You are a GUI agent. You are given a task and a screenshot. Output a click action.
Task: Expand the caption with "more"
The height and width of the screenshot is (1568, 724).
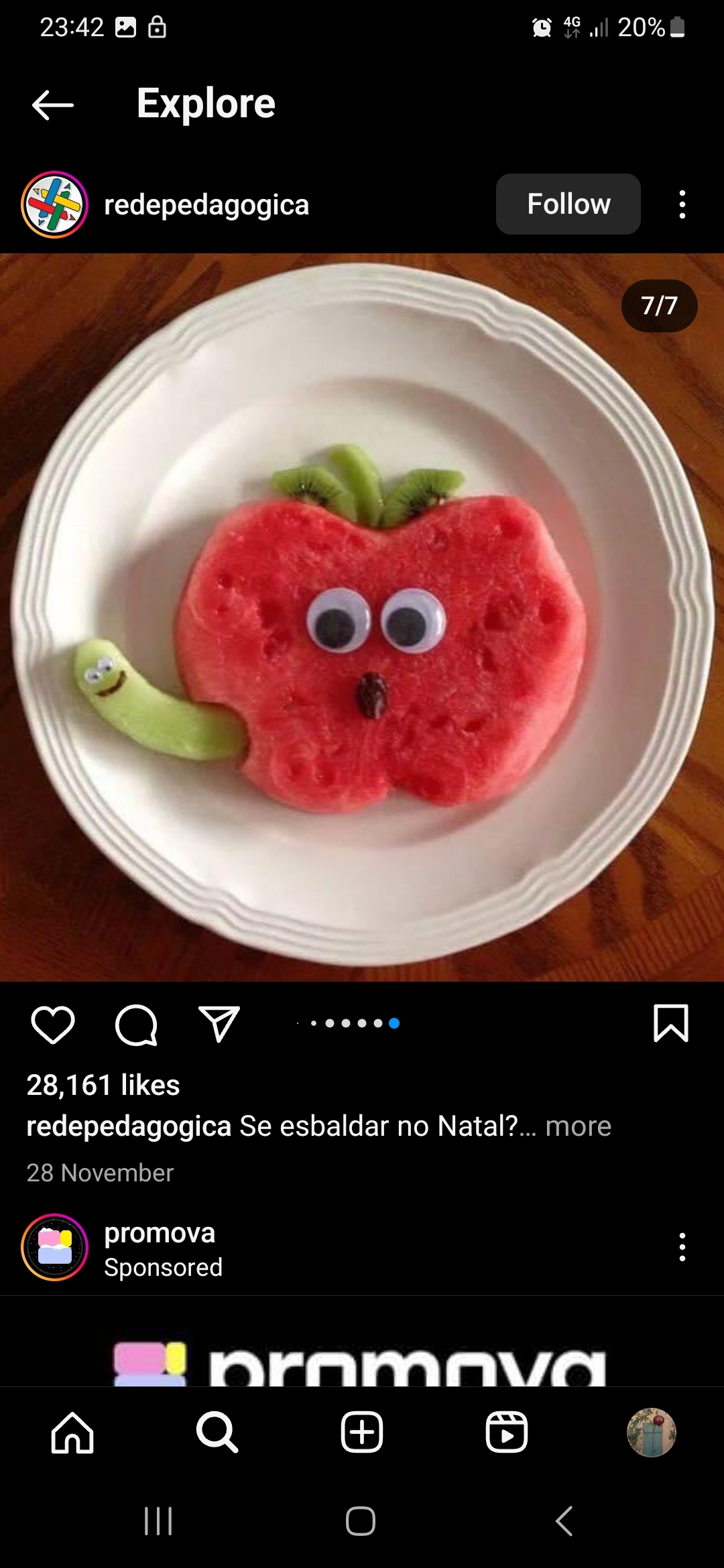coord(578,1126)
